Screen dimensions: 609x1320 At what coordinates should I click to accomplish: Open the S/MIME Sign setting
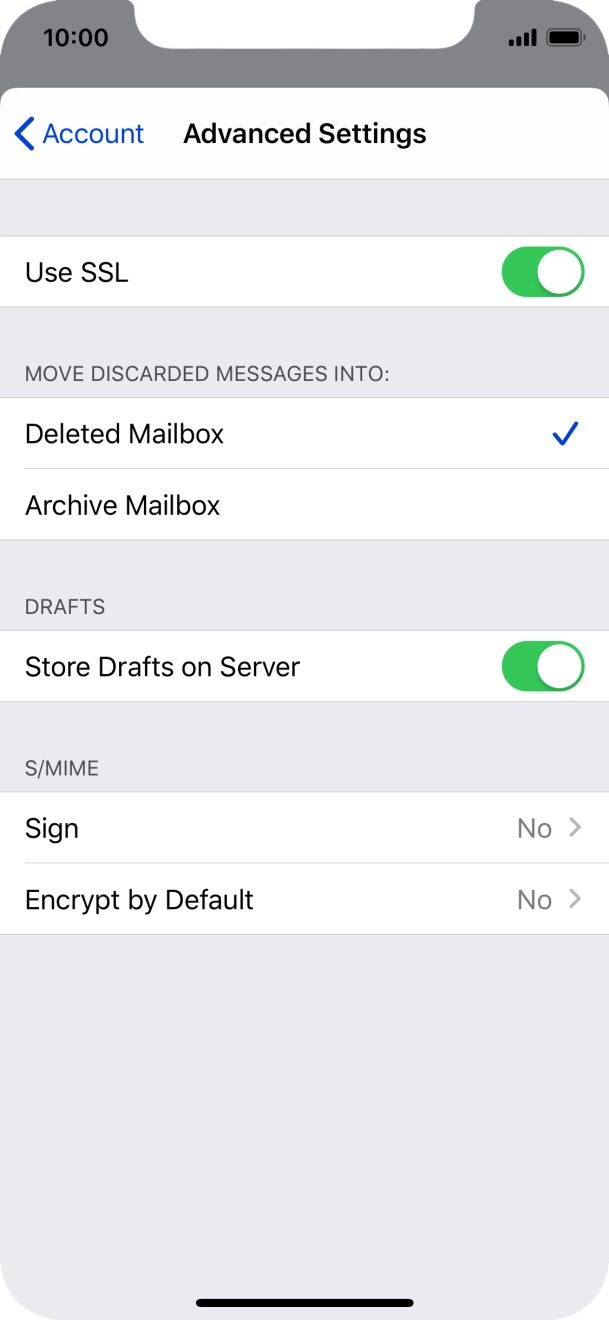[300, 828]
